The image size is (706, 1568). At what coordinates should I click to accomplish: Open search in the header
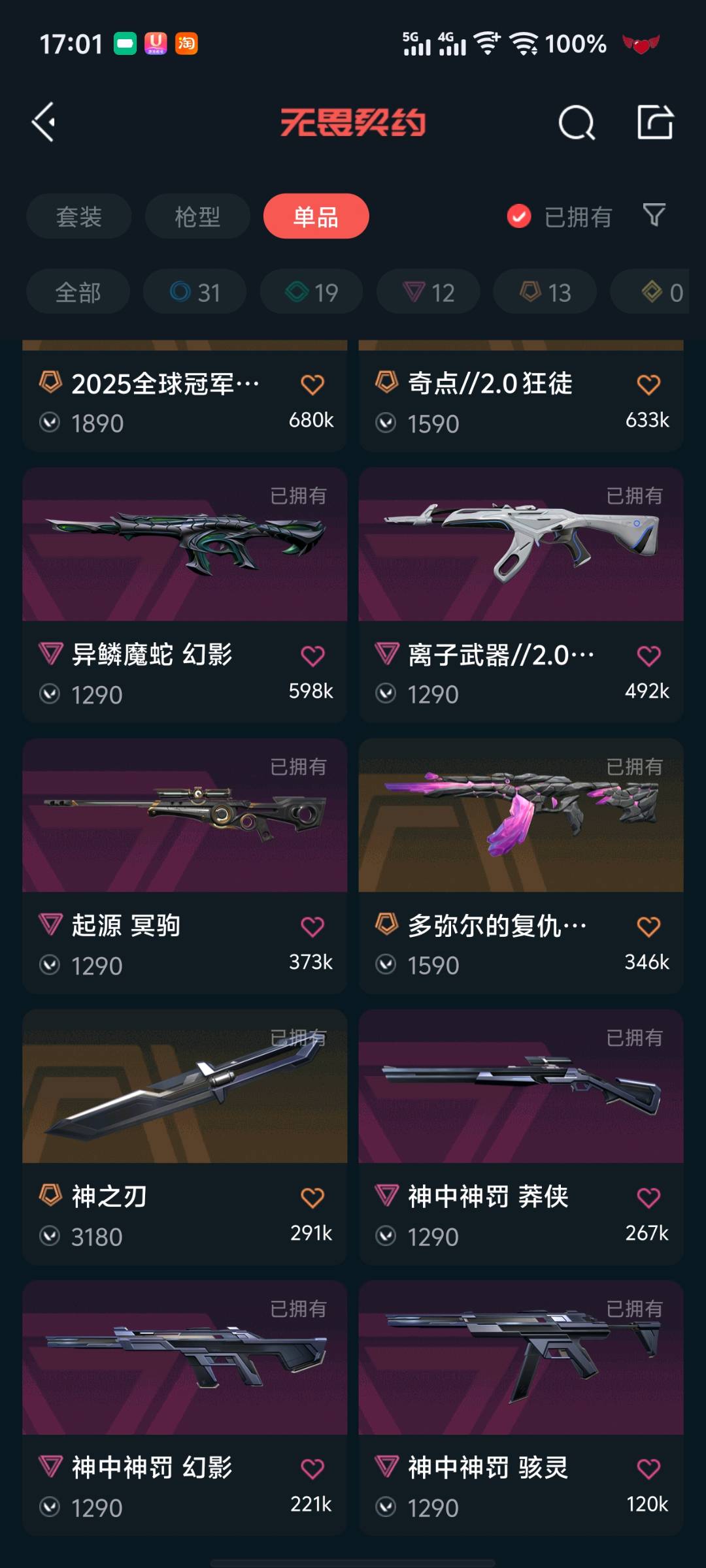point(576,122)
